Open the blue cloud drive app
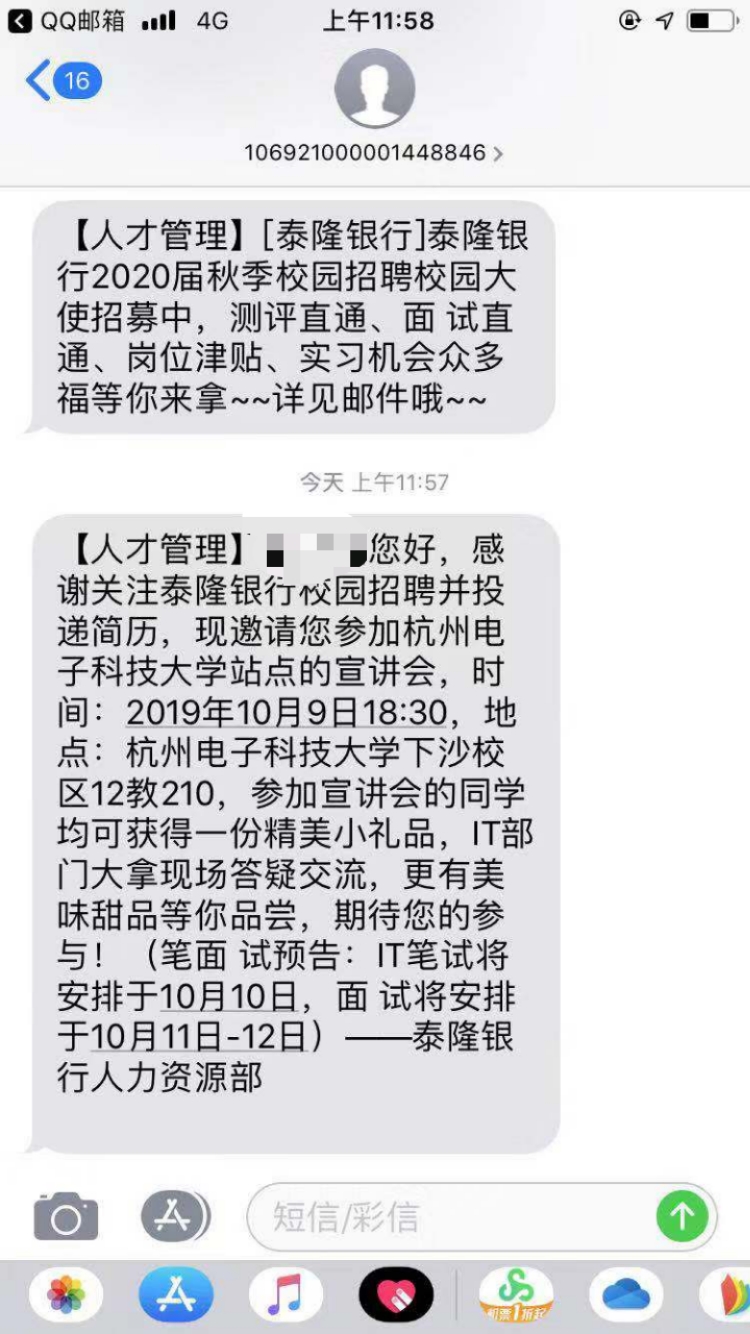The width and height of the screenshot is (750, 1334). pyautogui.click(x=626, y=1295)
